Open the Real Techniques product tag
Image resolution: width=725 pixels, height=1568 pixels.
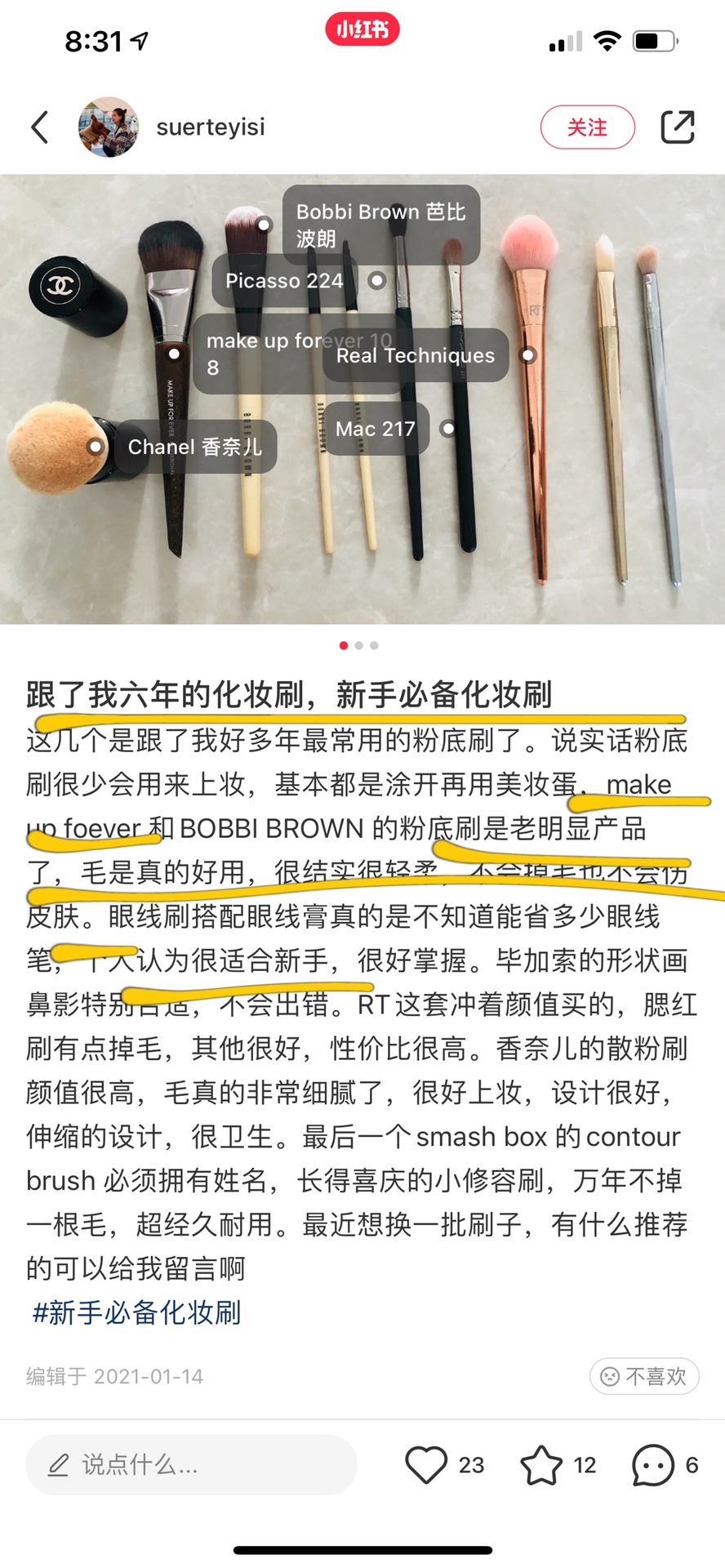415,355
